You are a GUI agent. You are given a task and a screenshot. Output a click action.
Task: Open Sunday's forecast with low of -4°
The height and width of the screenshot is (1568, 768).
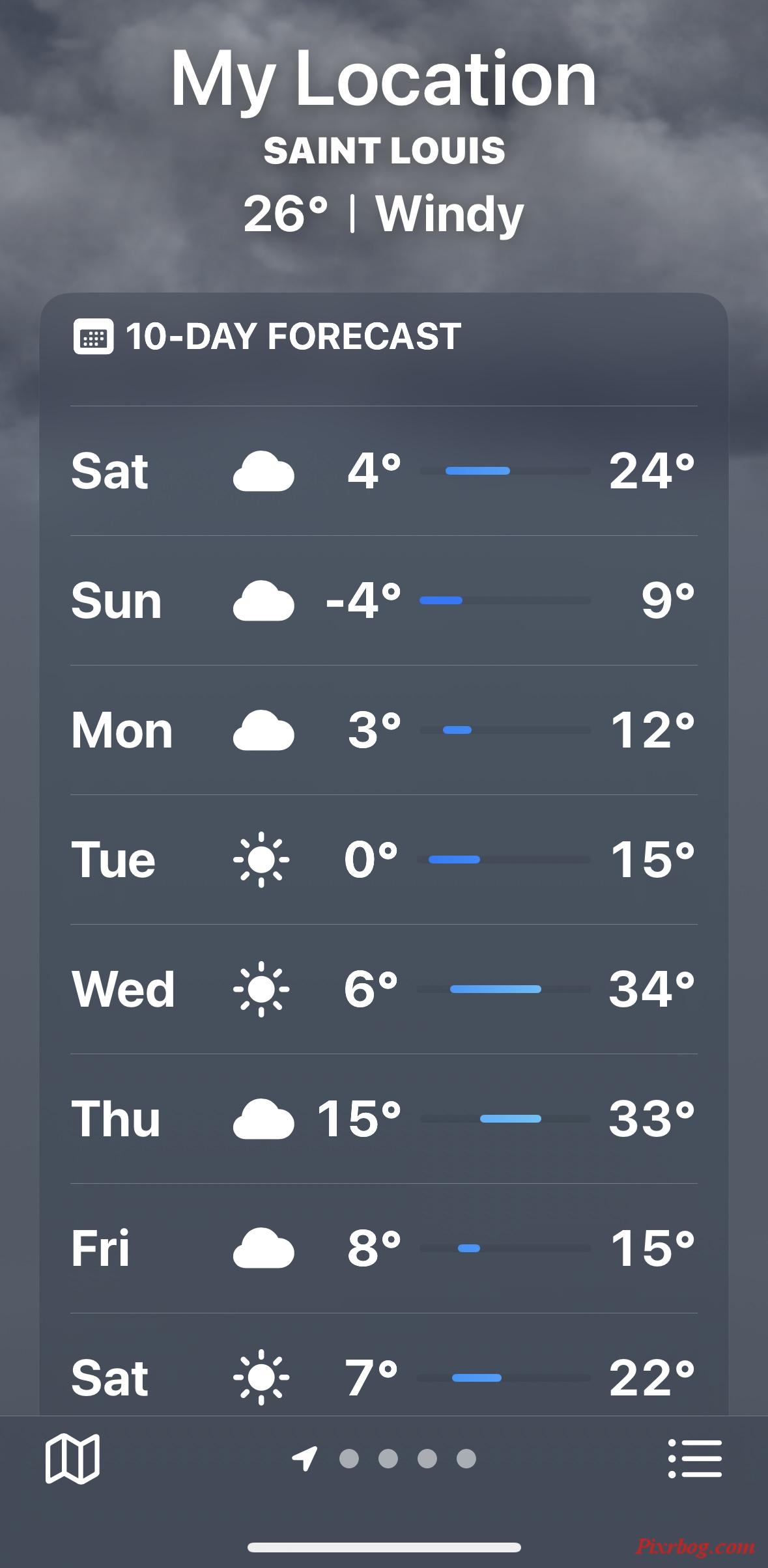(384, 600)
